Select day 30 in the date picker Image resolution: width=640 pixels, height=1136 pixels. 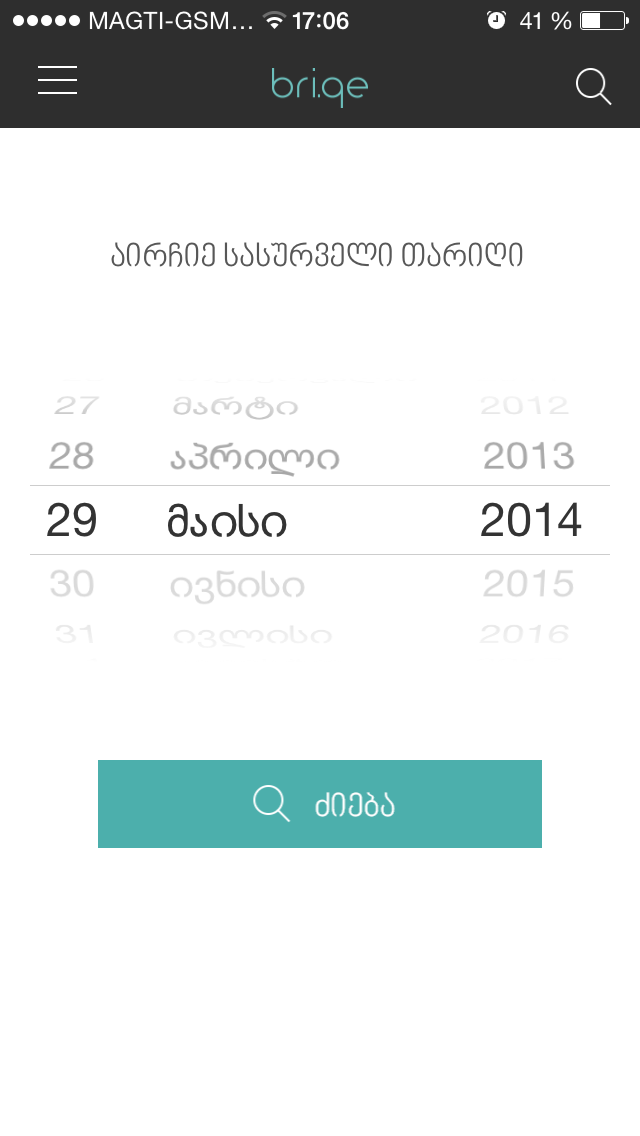(x=72, y=584)
